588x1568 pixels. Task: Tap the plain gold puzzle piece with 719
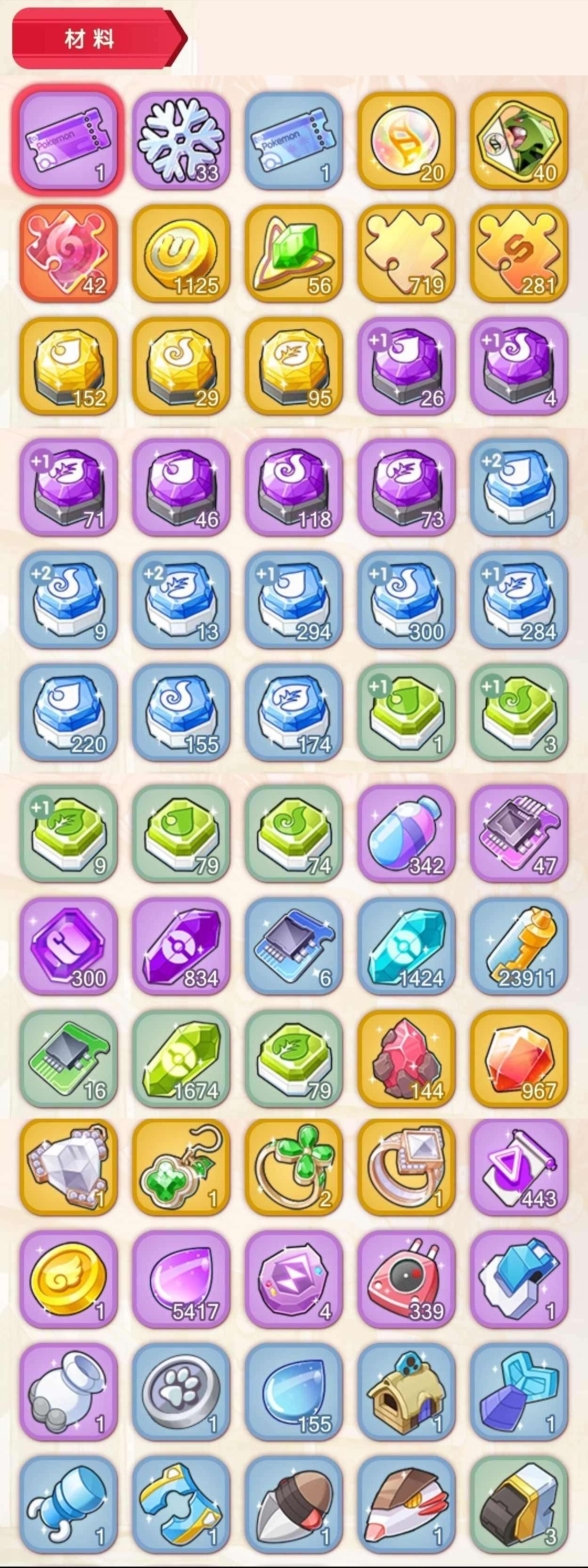click(406, 253)
